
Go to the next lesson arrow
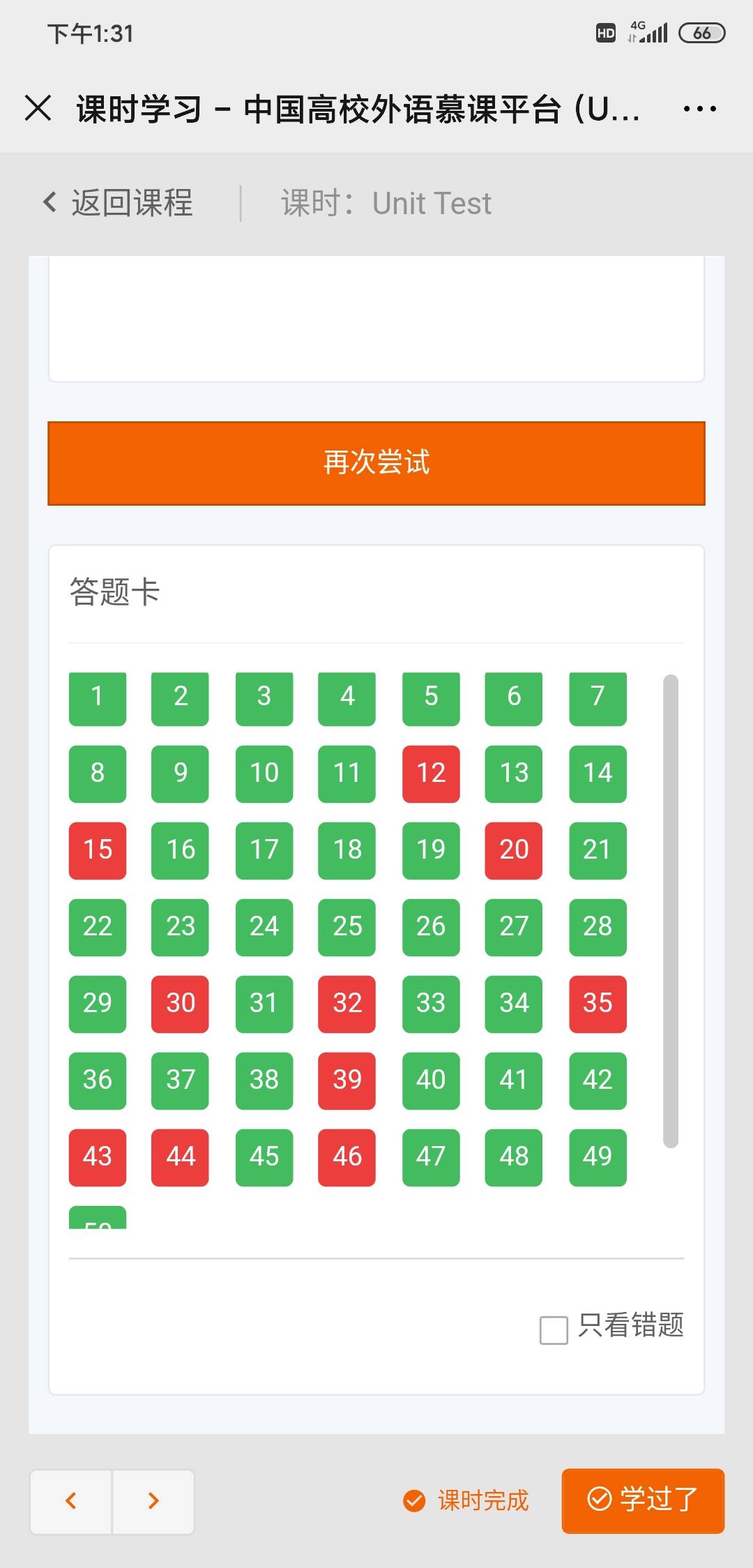(153, 1501)
